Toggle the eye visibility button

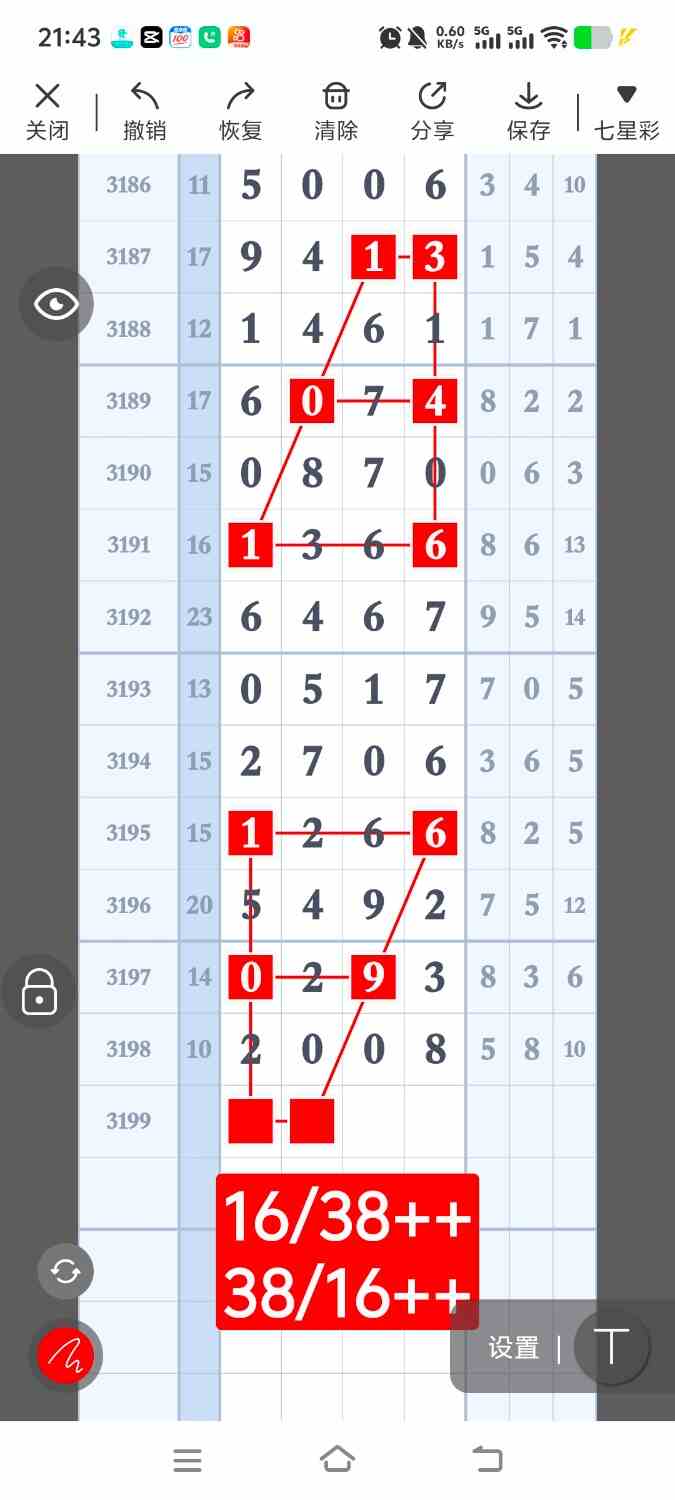pos(56,304)
